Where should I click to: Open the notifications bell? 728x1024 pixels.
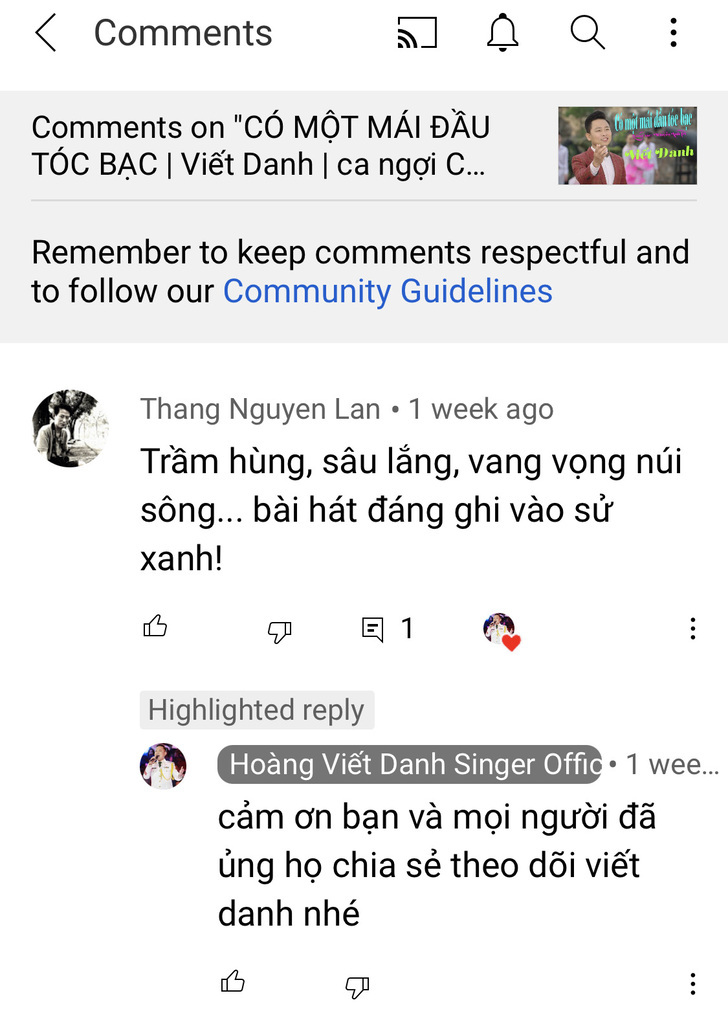(503, 34)
